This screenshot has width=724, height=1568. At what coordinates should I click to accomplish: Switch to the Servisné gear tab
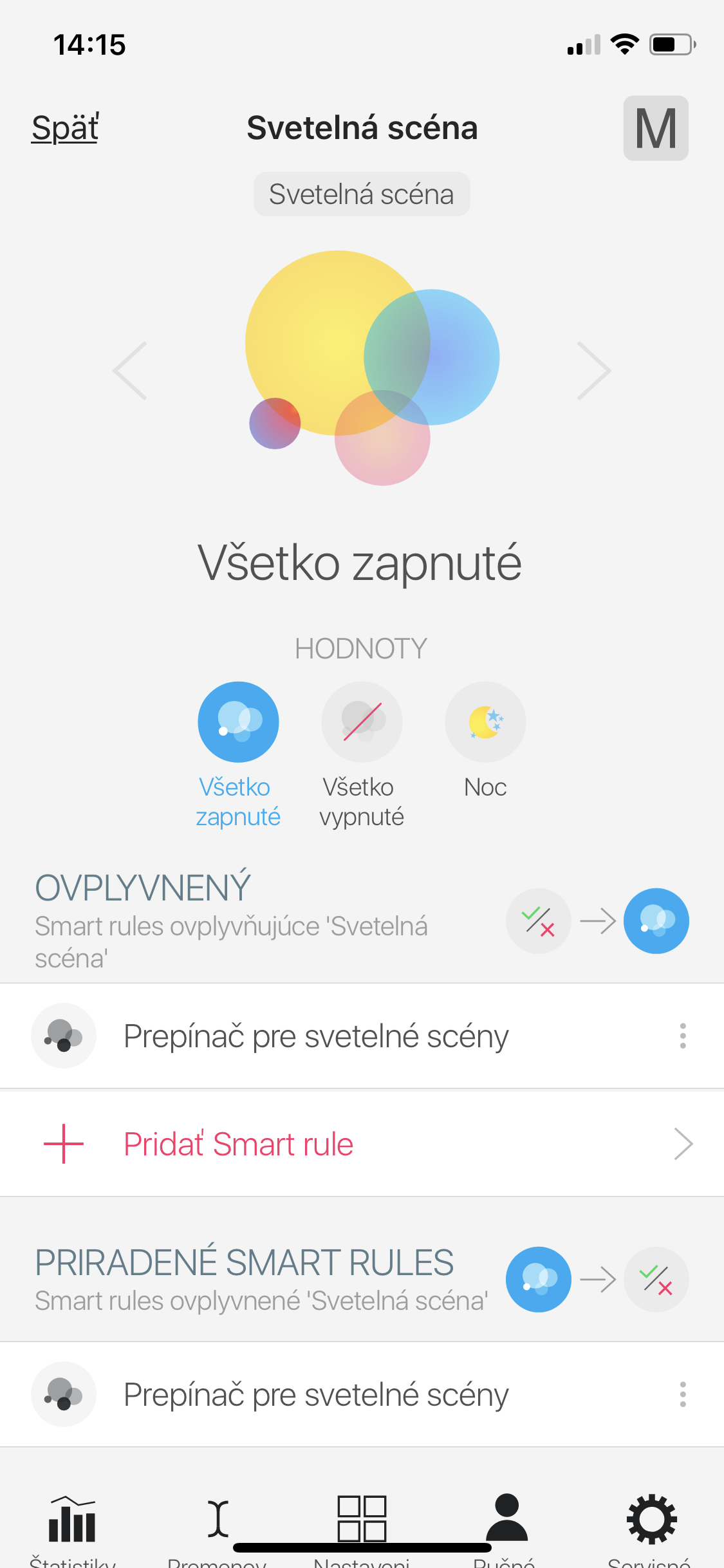651,1529
